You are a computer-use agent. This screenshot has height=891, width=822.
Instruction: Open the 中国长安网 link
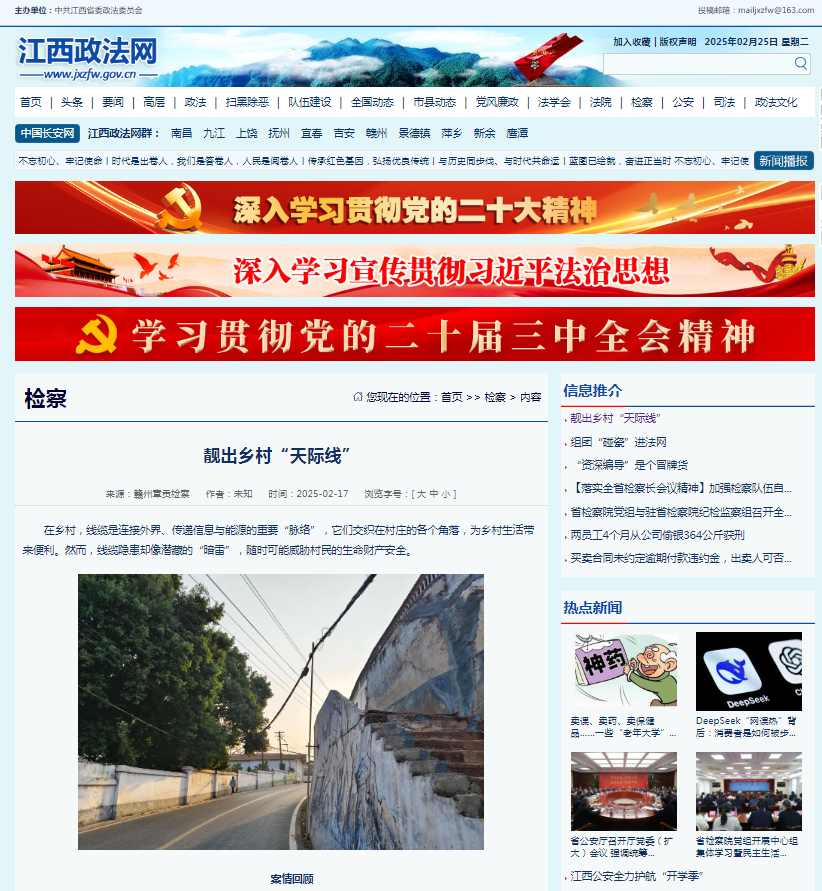[x=47, y=133]
